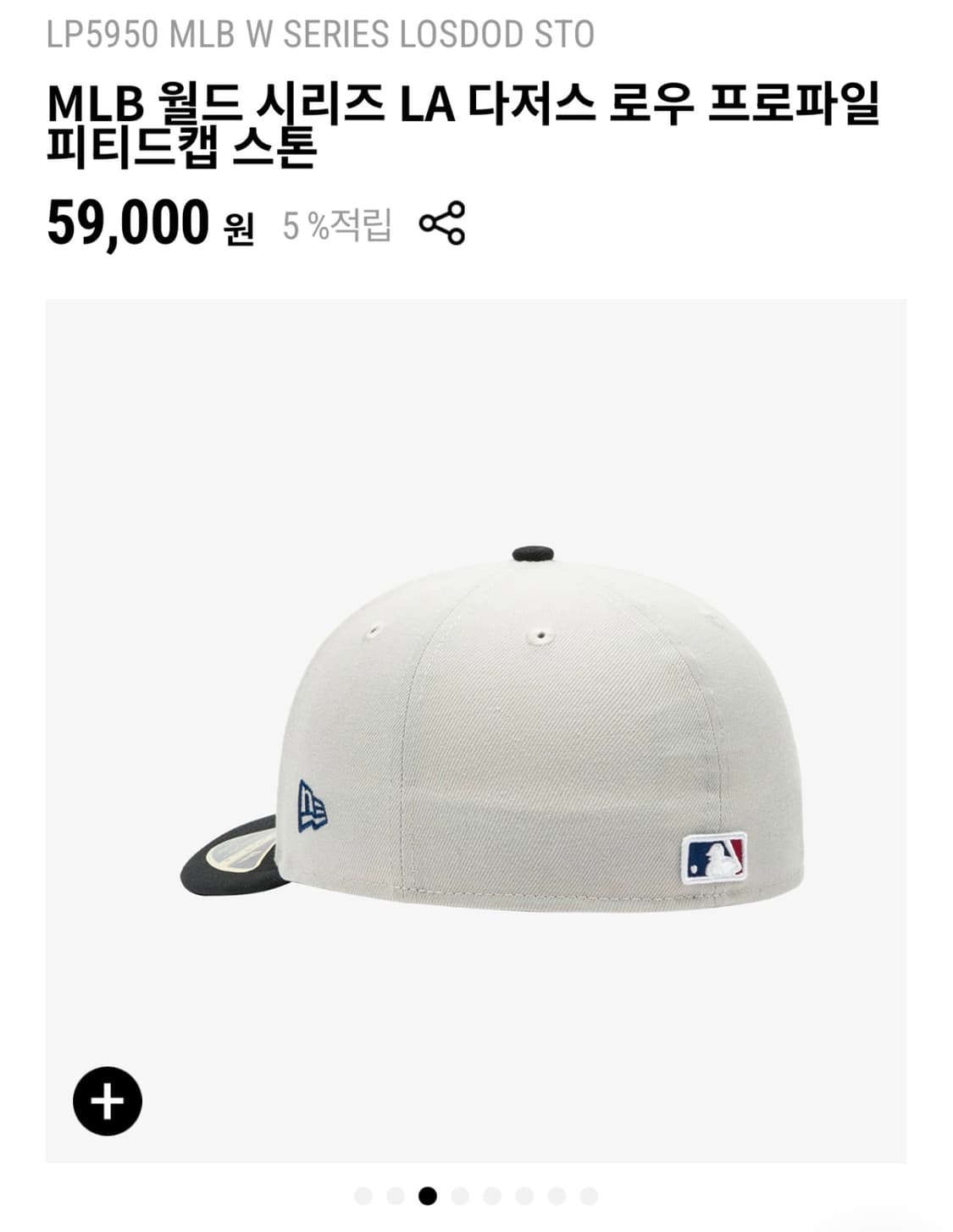Select the second carousel indicator dot
This screenshot has width=953, height=1232.
394,1196
